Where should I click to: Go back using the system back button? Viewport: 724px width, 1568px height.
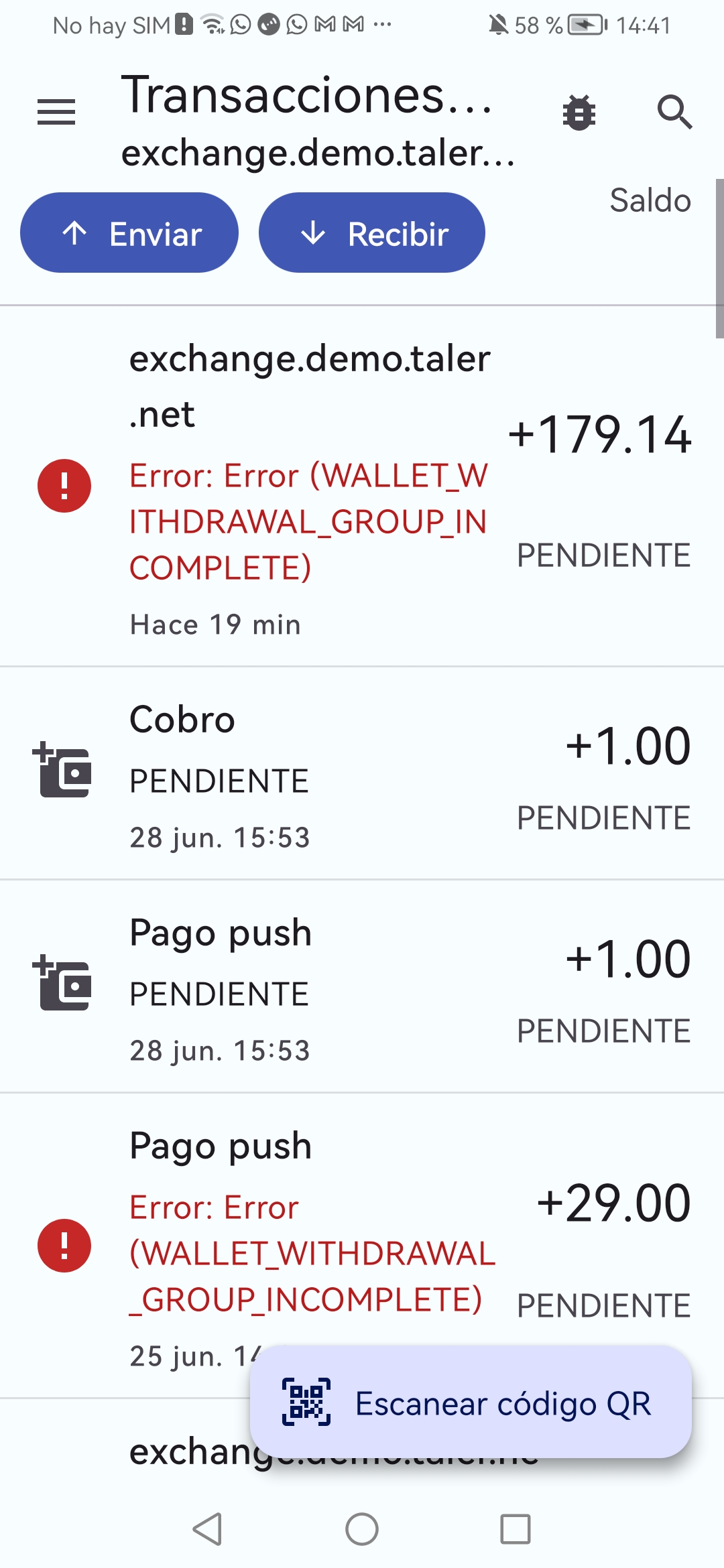coord(207,1529)
